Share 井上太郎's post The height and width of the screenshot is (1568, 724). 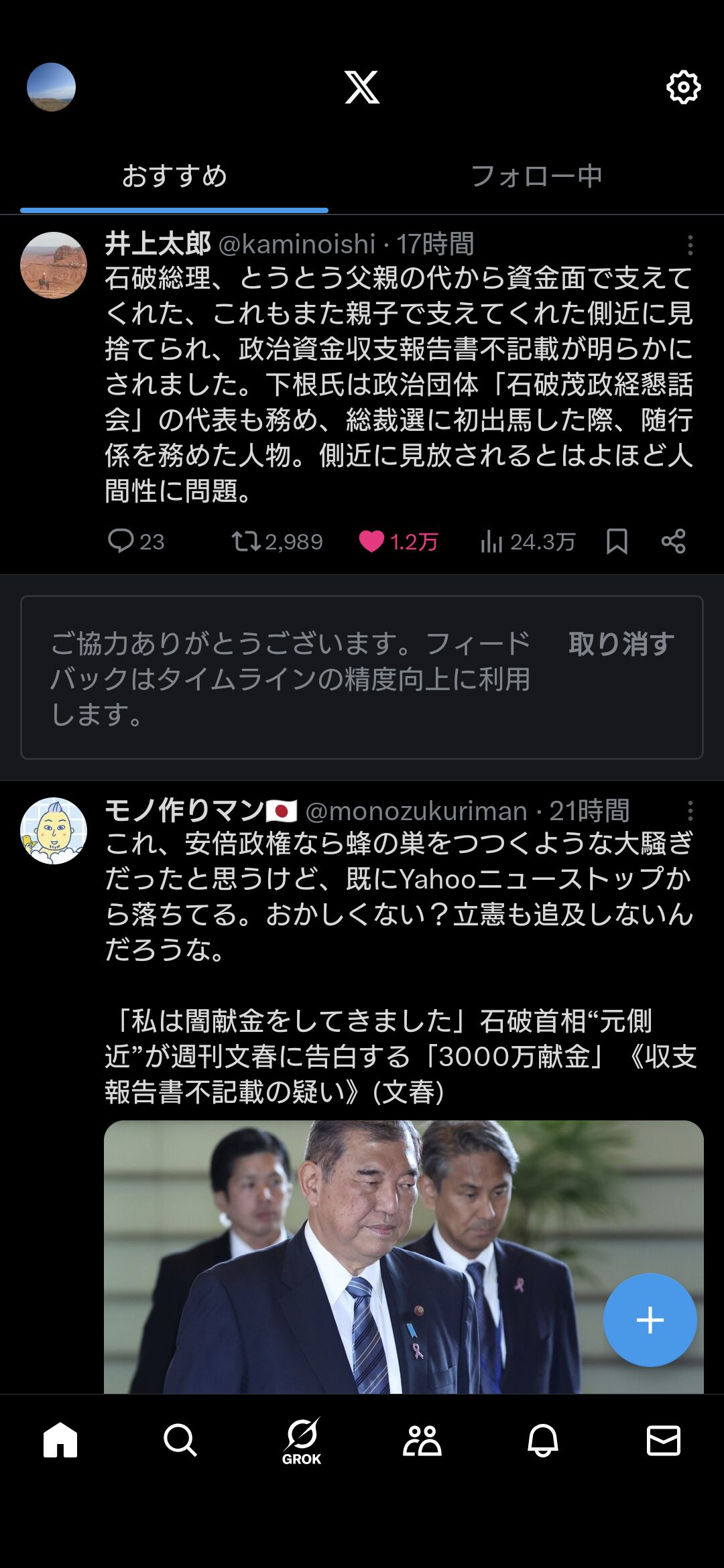673,541
